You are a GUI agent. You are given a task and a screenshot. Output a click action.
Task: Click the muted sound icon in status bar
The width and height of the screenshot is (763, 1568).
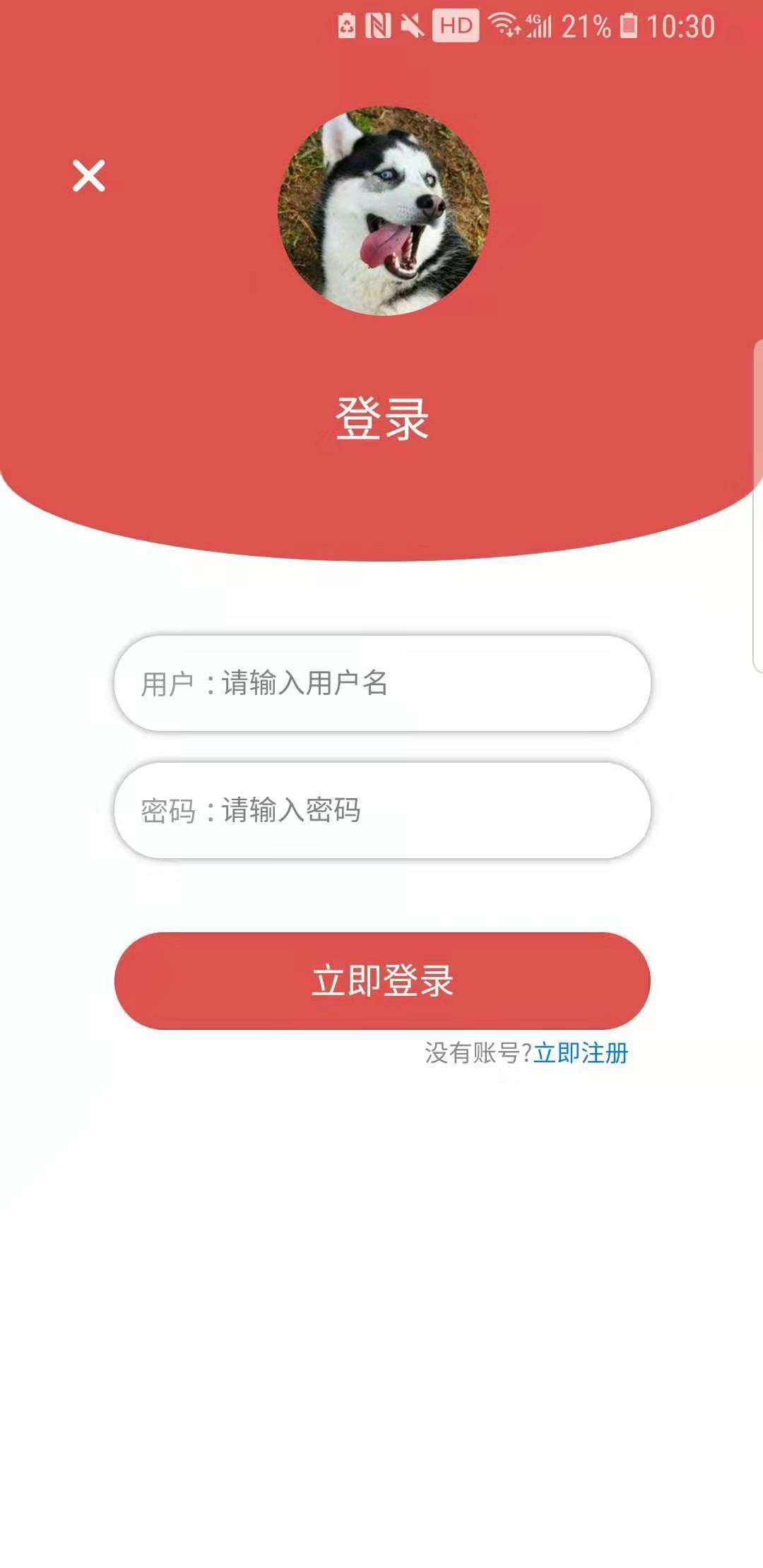(x=413, y=25)
